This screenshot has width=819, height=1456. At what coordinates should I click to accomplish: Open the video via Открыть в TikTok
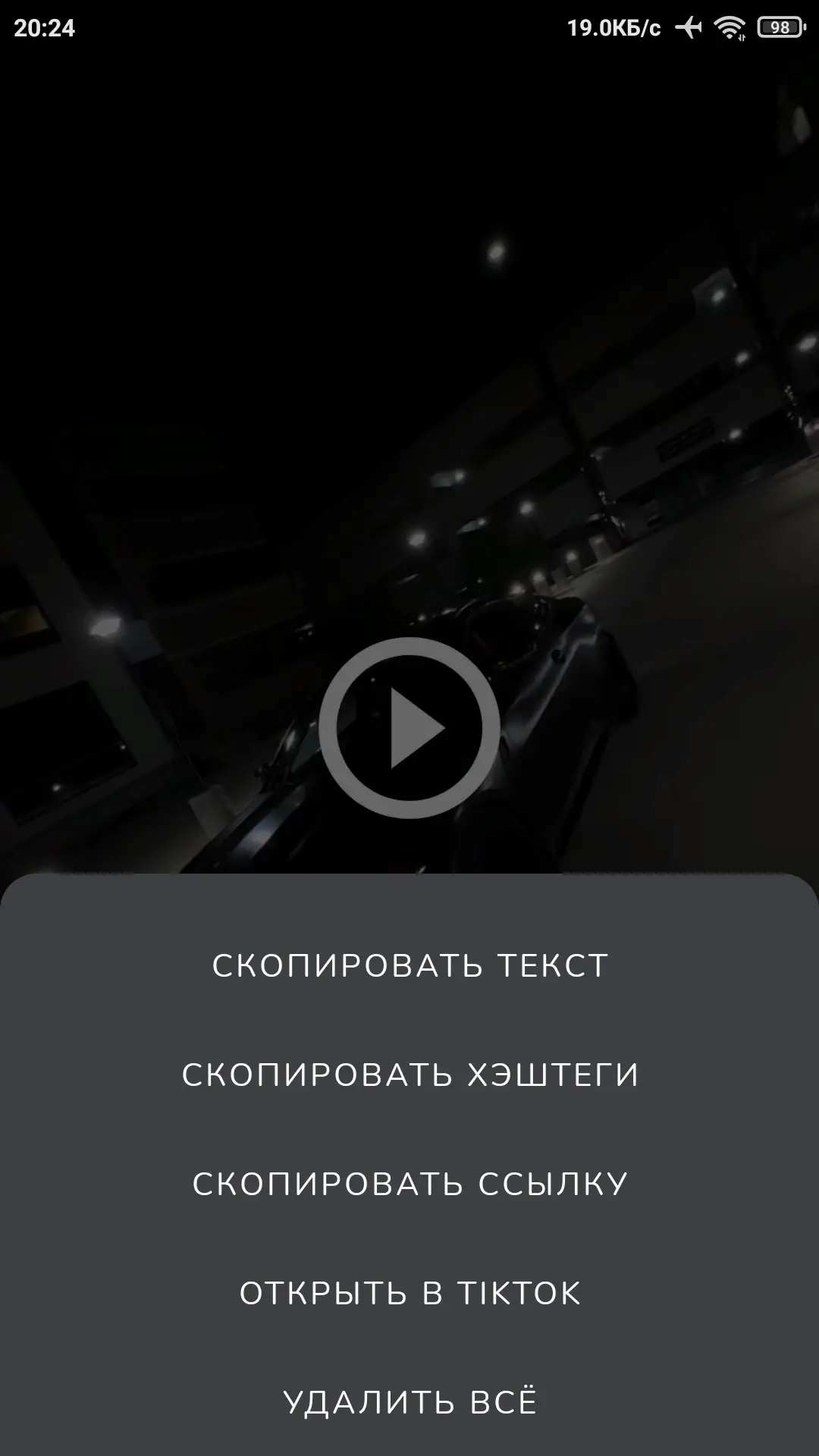409,1293
